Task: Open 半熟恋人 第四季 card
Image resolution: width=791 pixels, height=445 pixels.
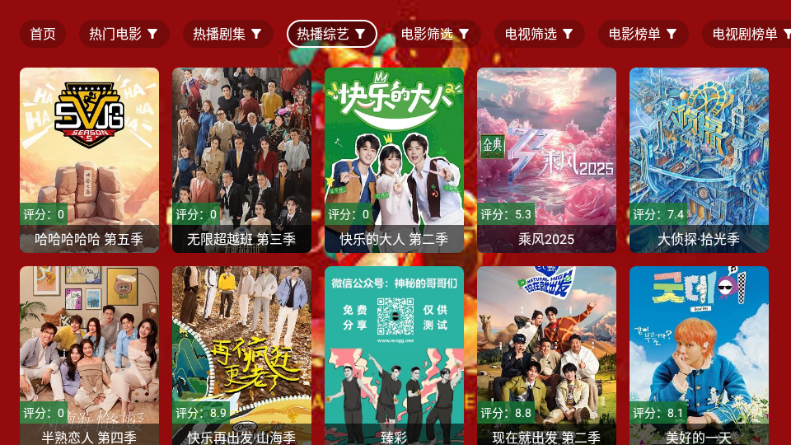Action: [x=89, y=355]
